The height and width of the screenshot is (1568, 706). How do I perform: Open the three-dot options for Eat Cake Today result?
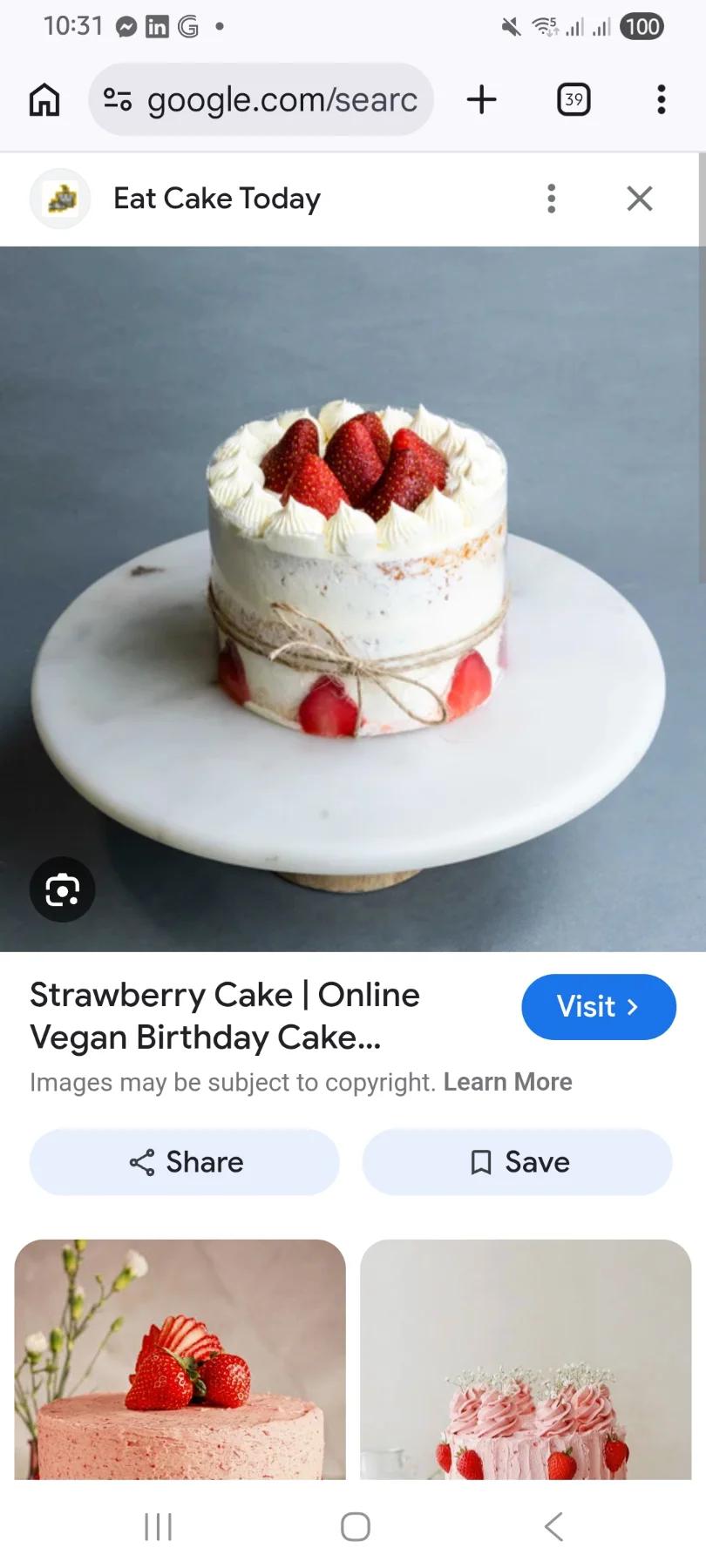tap(552, 199)
